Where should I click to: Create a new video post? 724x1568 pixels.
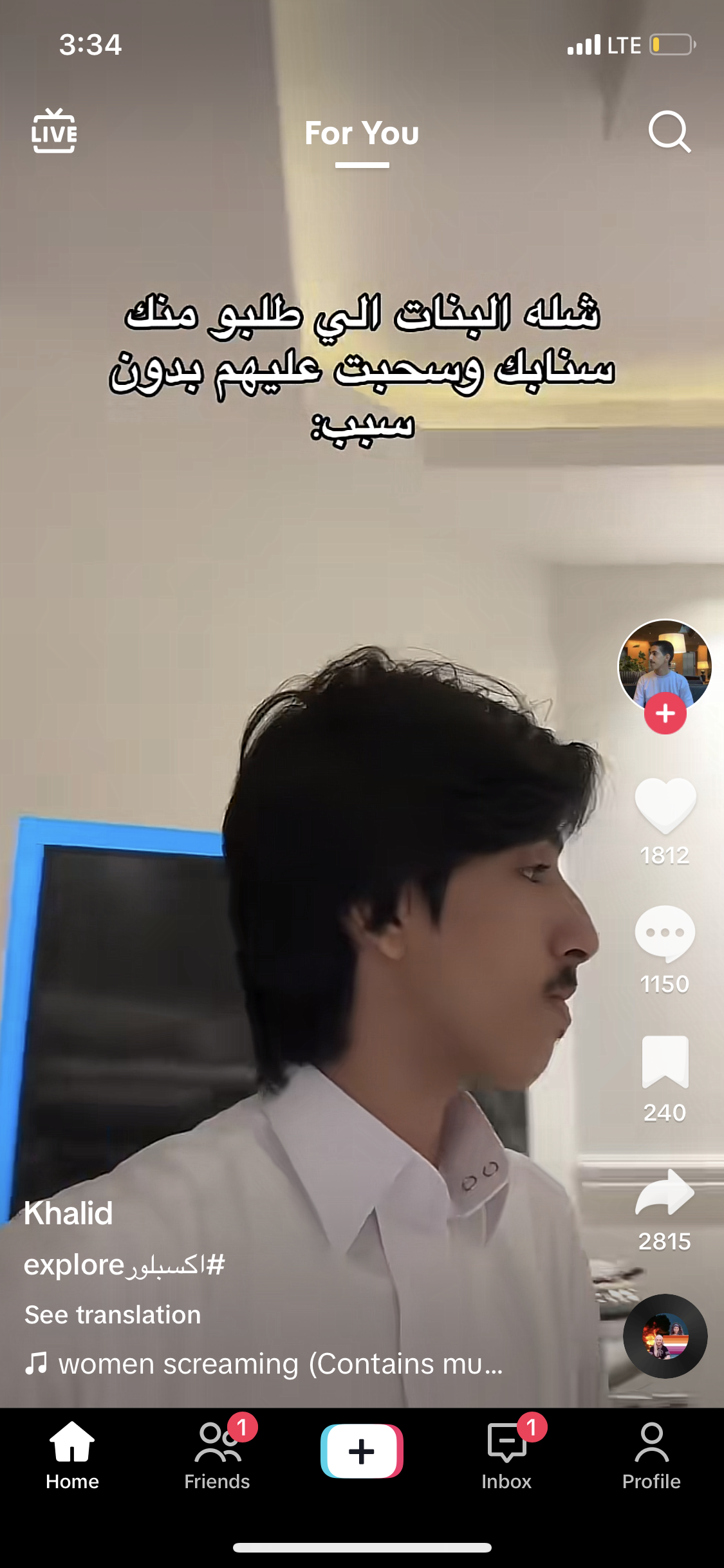coord(362,1451)
